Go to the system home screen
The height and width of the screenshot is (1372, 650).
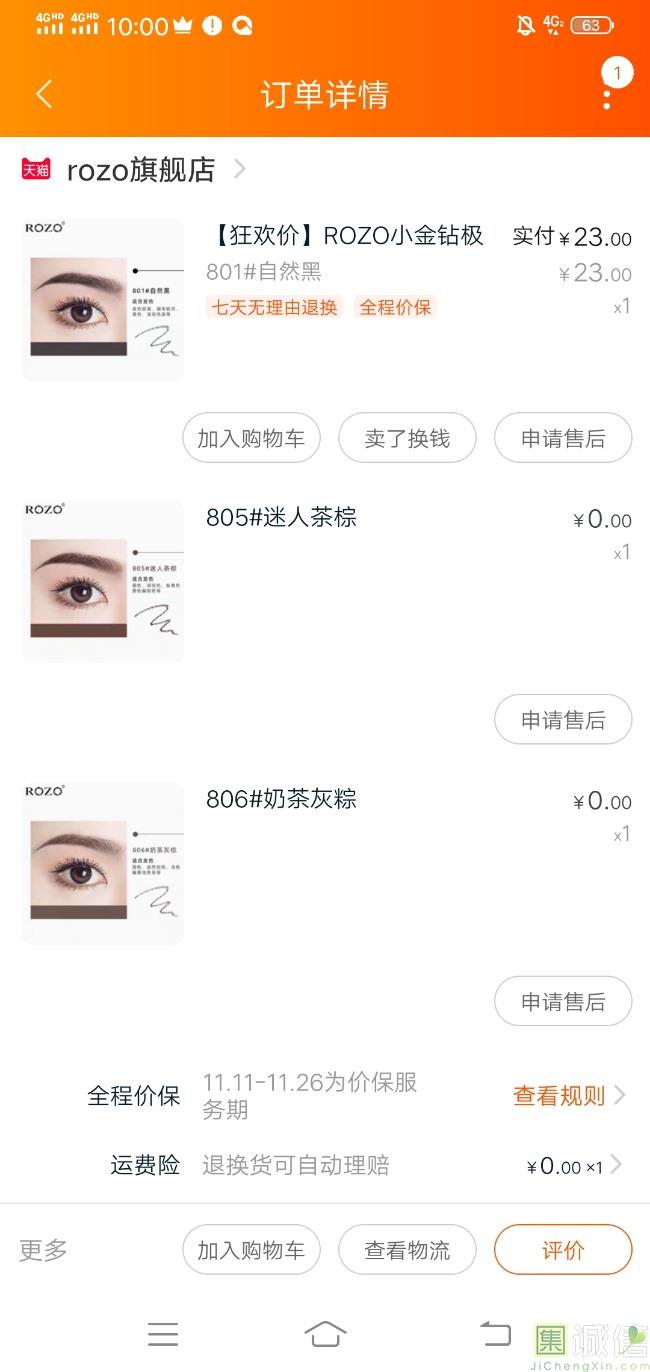click(x=325, y=1334)
